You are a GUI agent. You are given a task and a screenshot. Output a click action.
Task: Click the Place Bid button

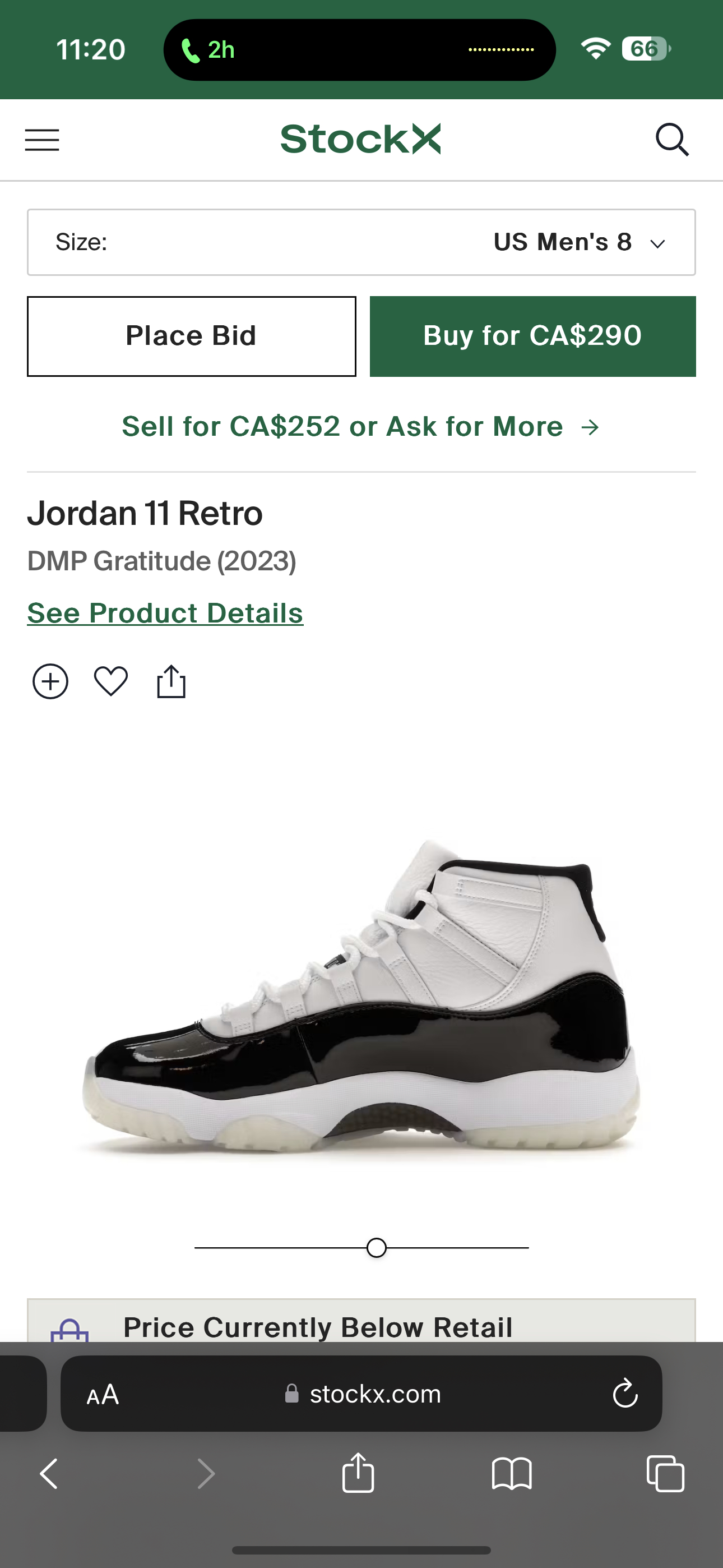[191, 335]
